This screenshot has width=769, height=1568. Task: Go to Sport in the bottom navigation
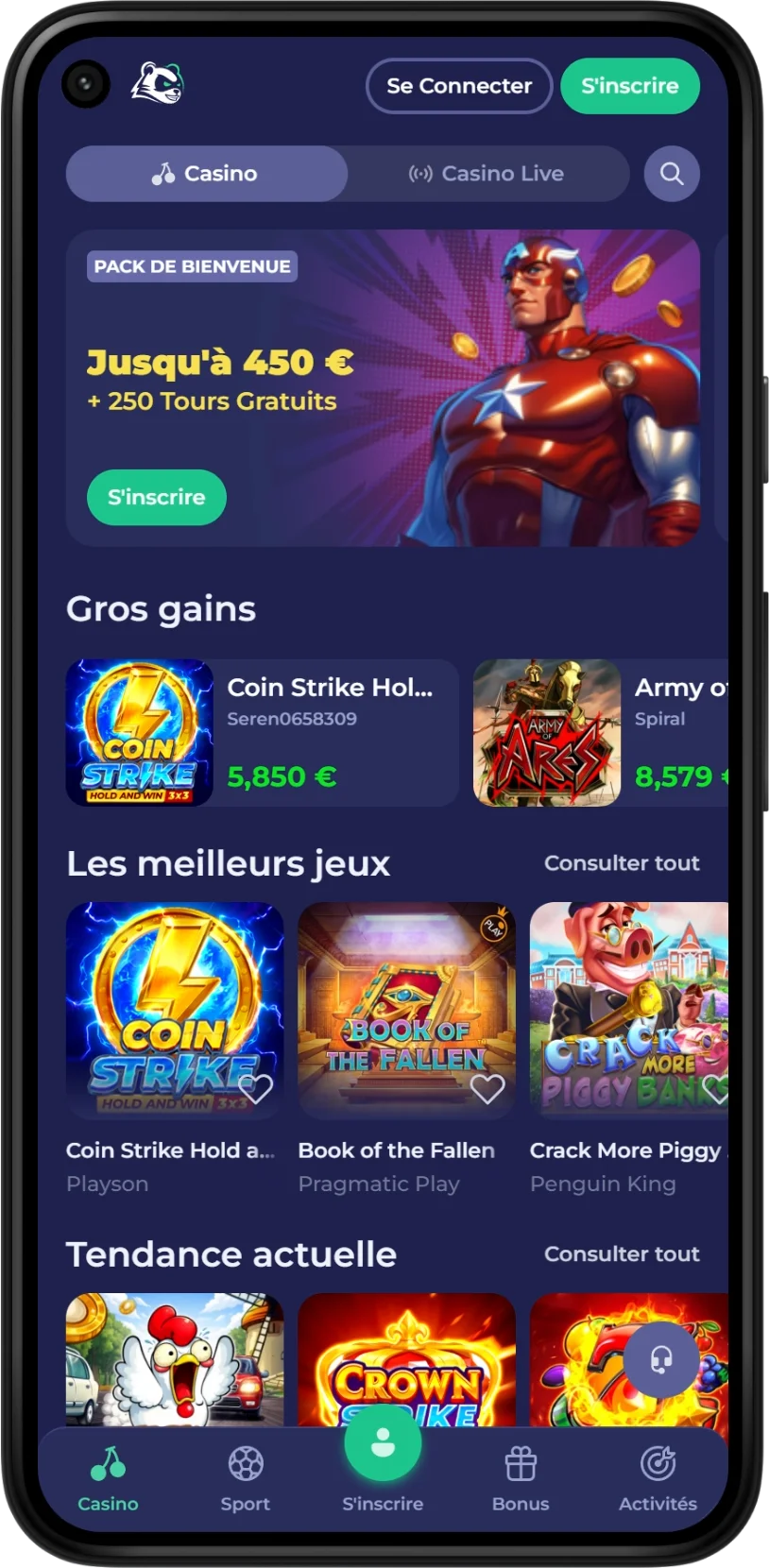[246, 1479]
